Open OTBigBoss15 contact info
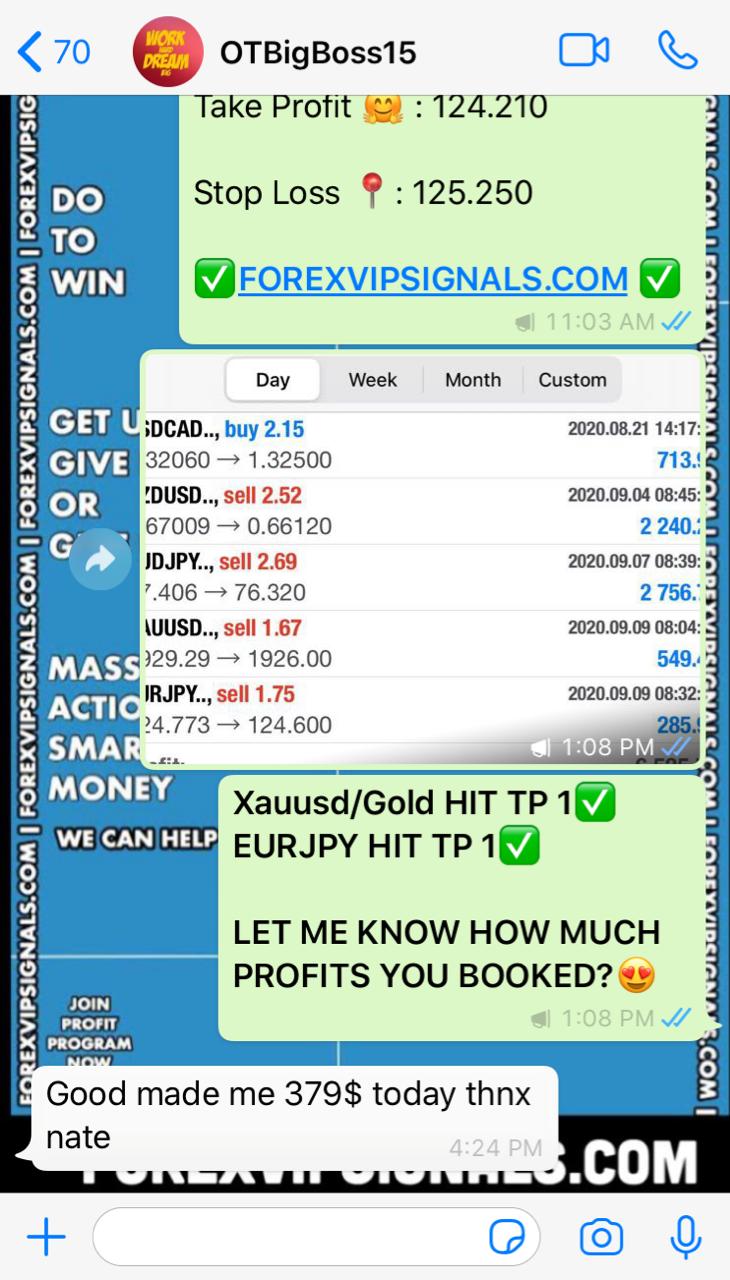 [317, 52]
